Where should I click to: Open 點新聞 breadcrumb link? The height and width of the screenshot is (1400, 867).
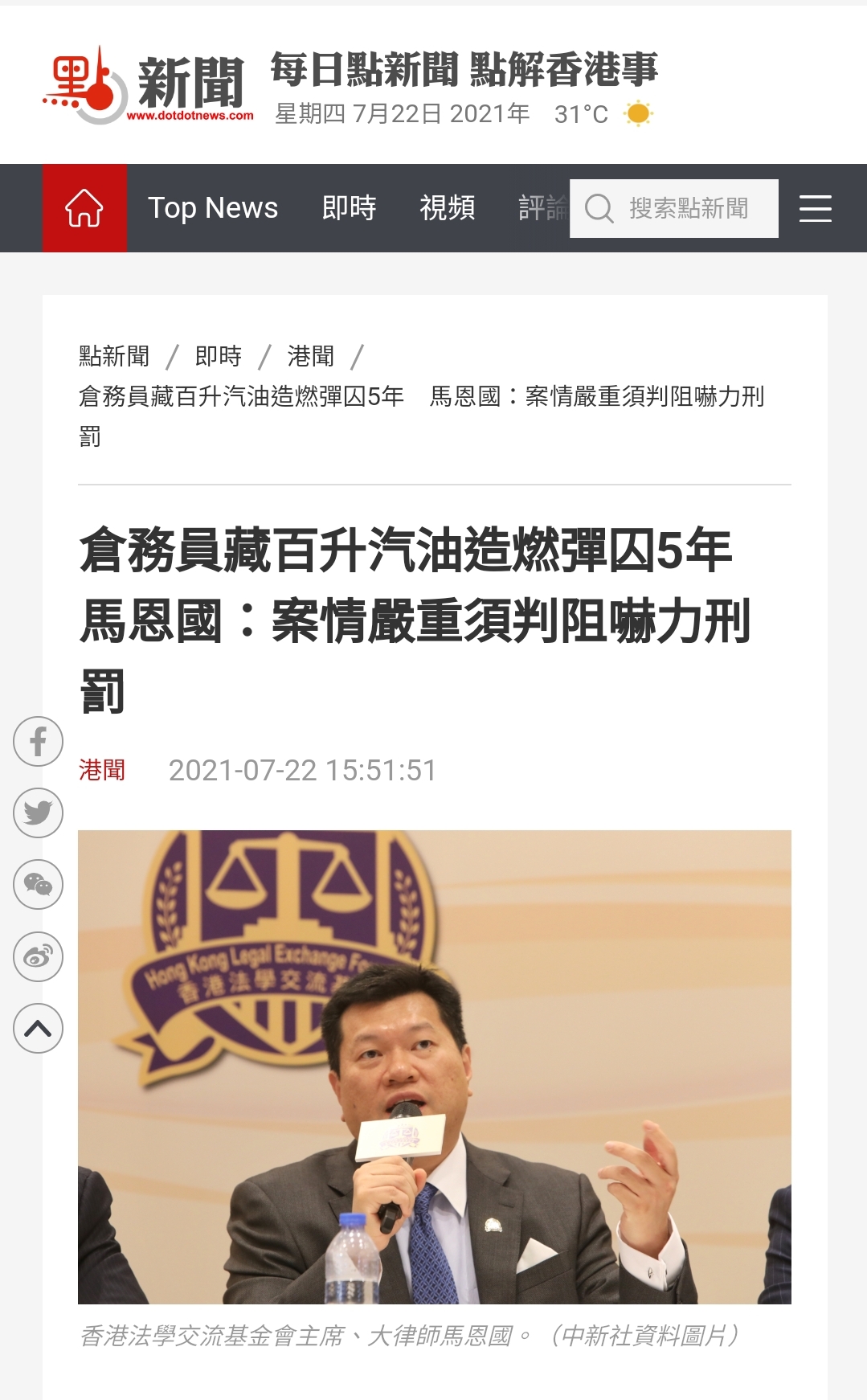click(114, 356)
